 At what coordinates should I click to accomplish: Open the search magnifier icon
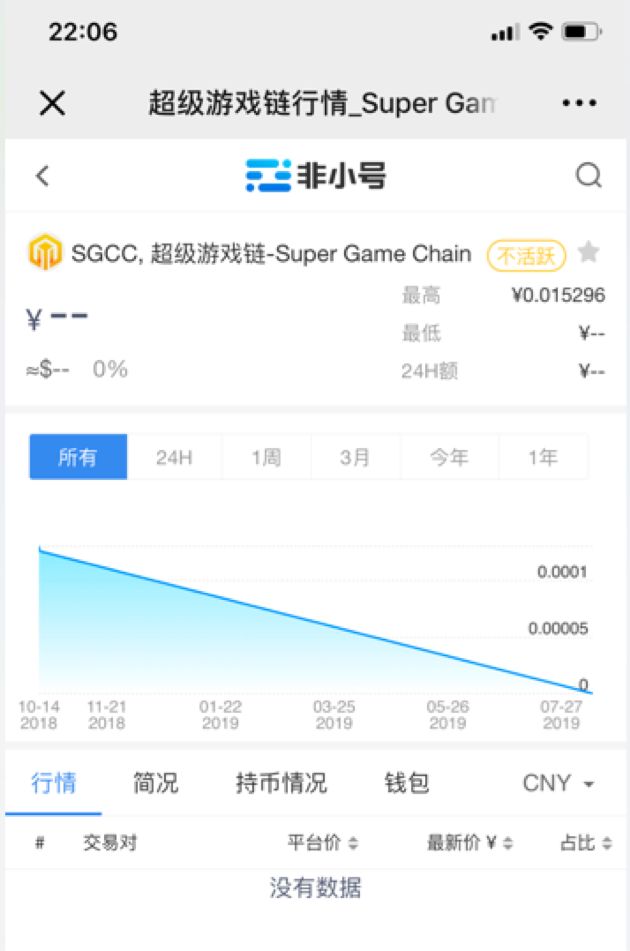tap(589, 176)
